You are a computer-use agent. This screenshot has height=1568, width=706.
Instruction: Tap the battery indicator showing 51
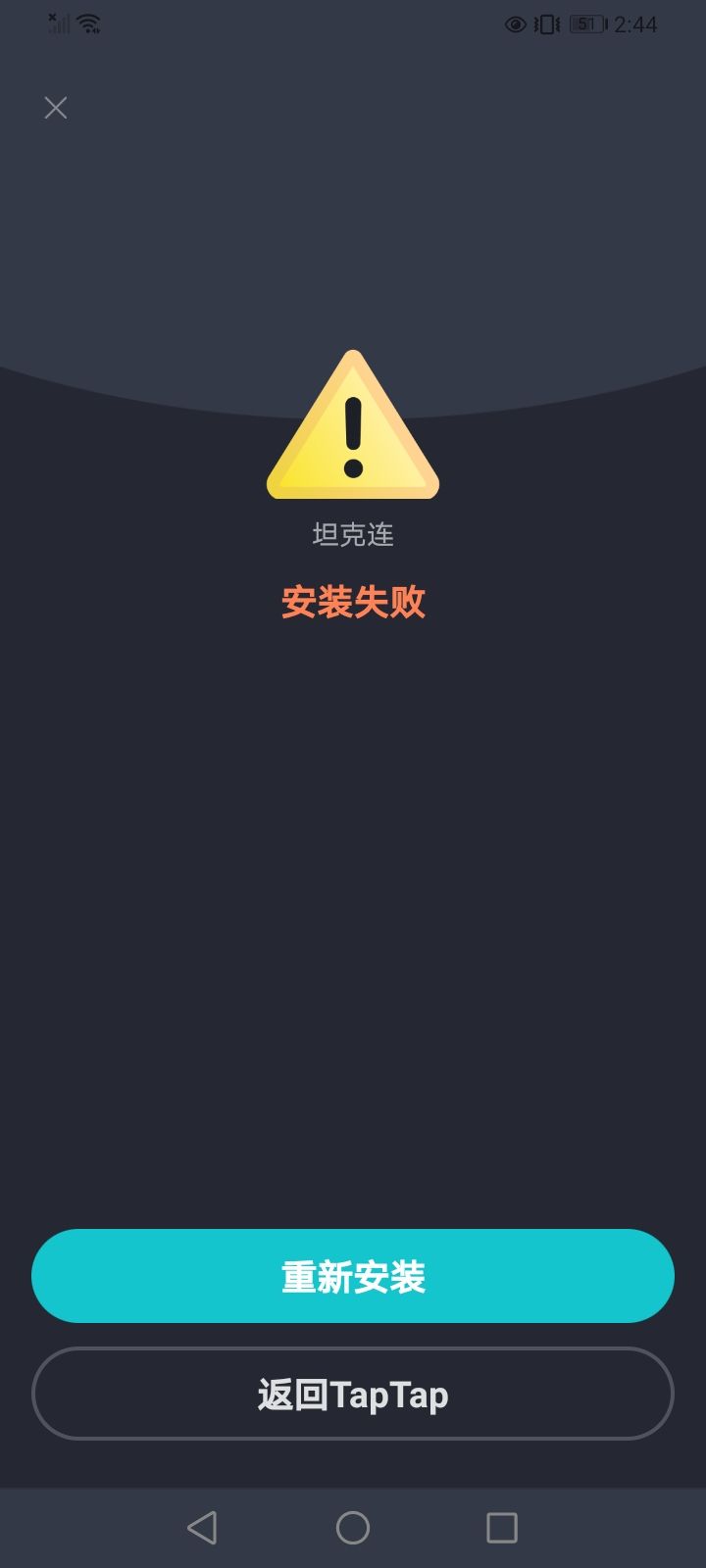(585, 24)
